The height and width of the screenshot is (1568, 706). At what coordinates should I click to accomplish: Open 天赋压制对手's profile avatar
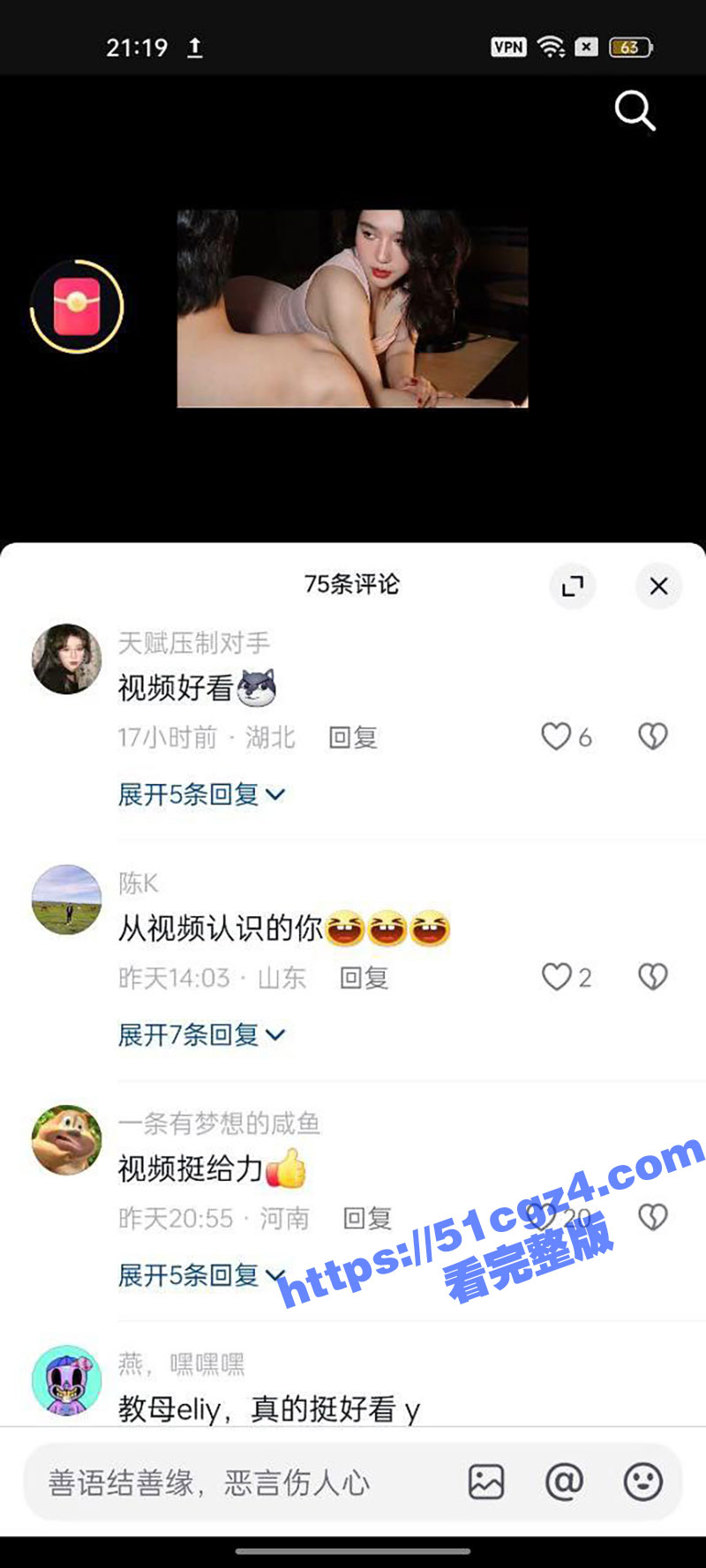(67, 659)
